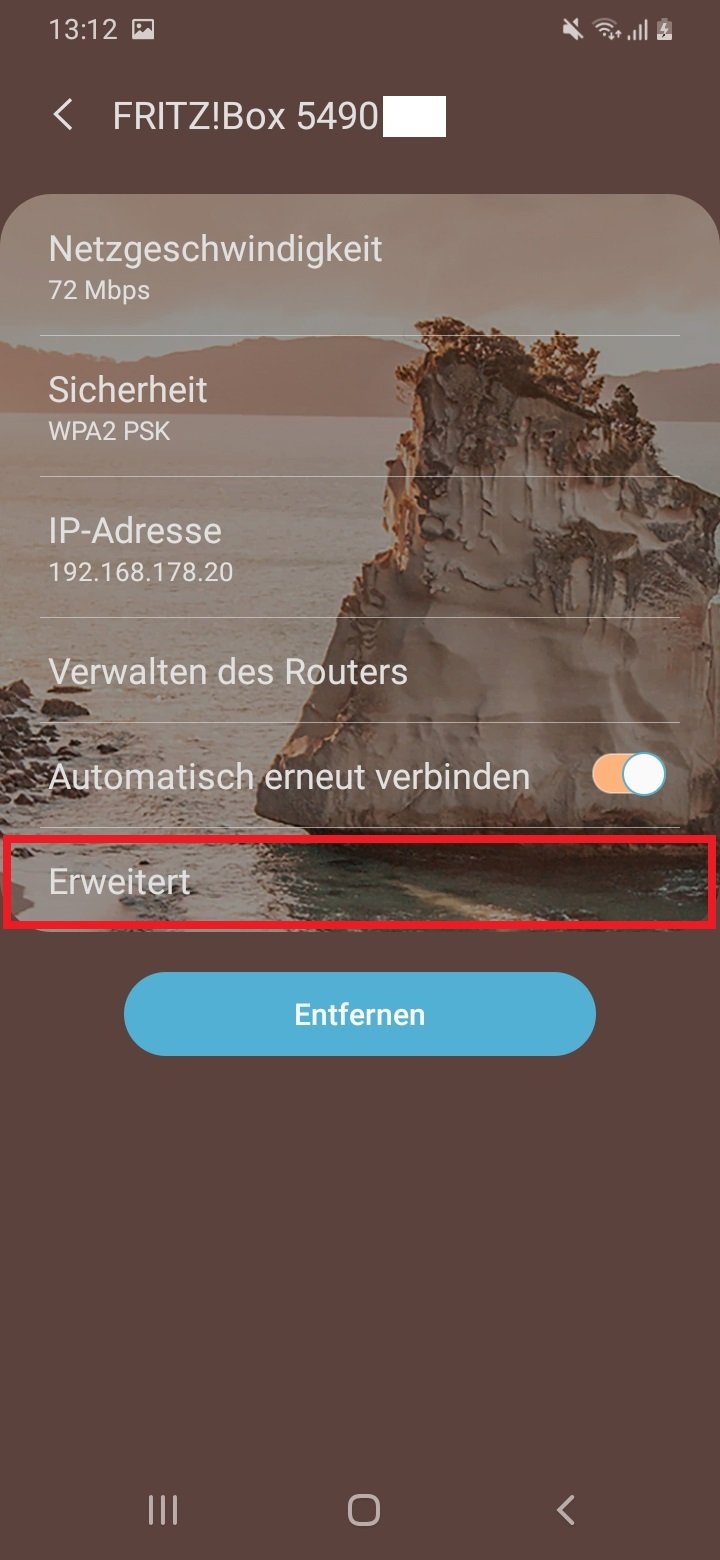Go back from FRITZ!Box network details
Screen dimensions: 720x1560
(x=63, y=116)
